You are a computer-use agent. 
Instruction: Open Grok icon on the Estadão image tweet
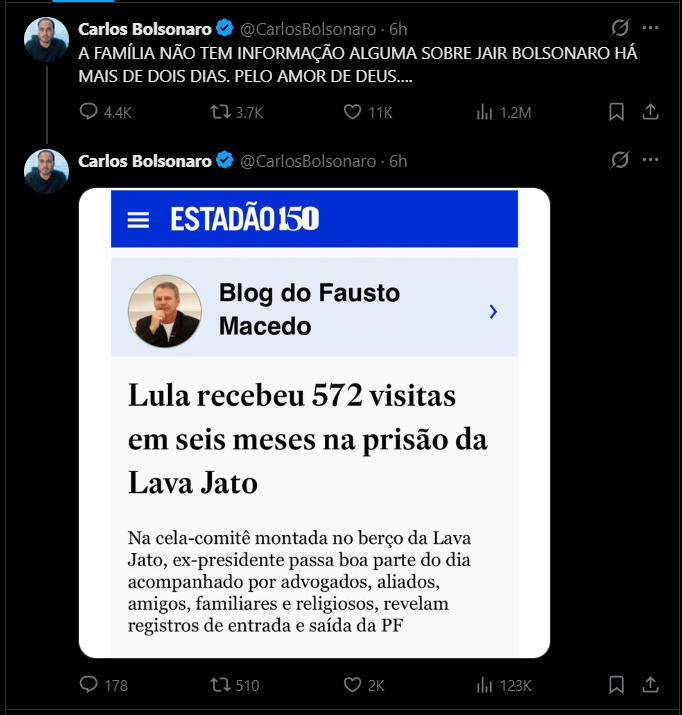[x=619, y=160]
